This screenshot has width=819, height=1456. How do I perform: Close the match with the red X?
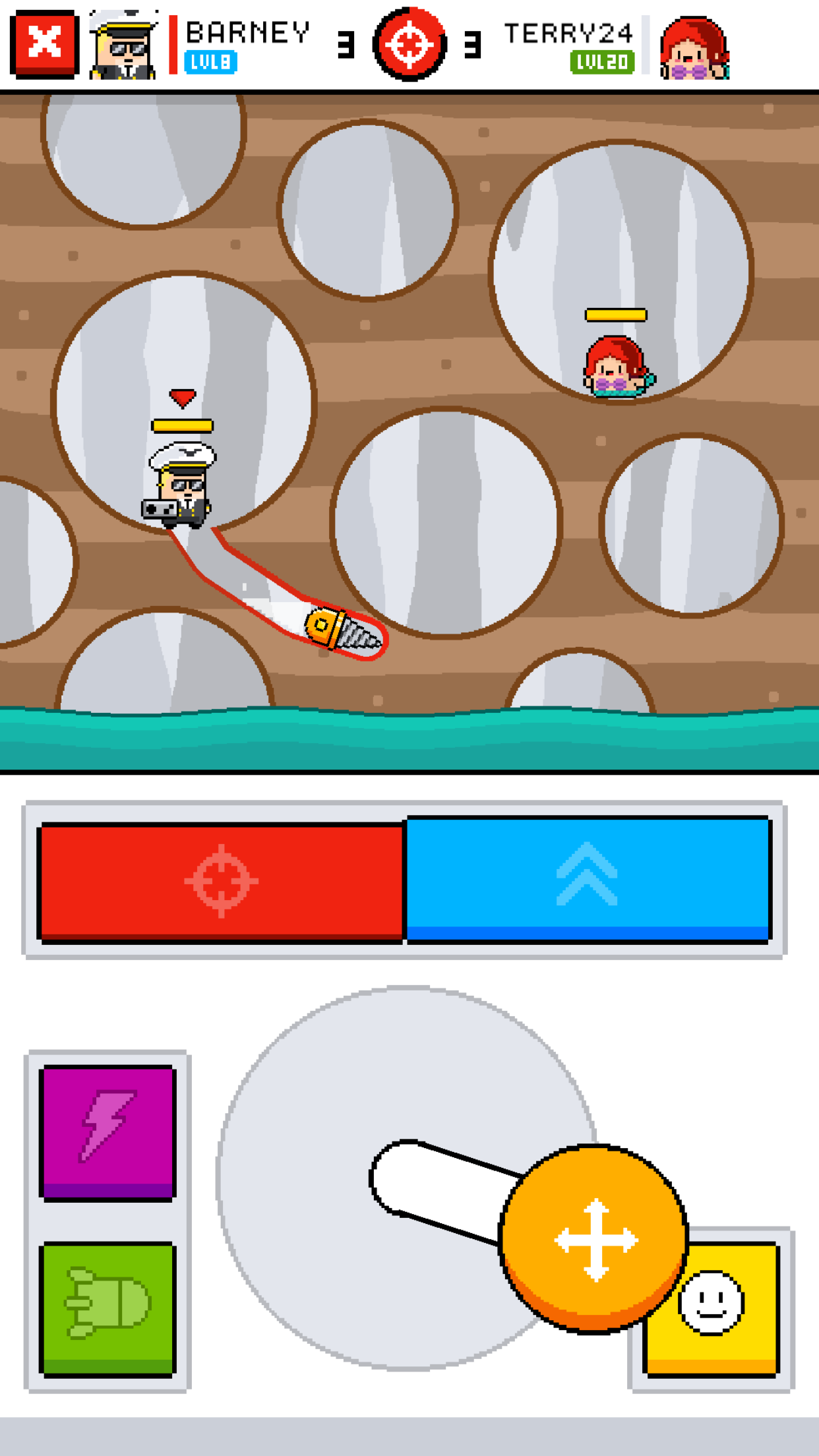point(45,44)
